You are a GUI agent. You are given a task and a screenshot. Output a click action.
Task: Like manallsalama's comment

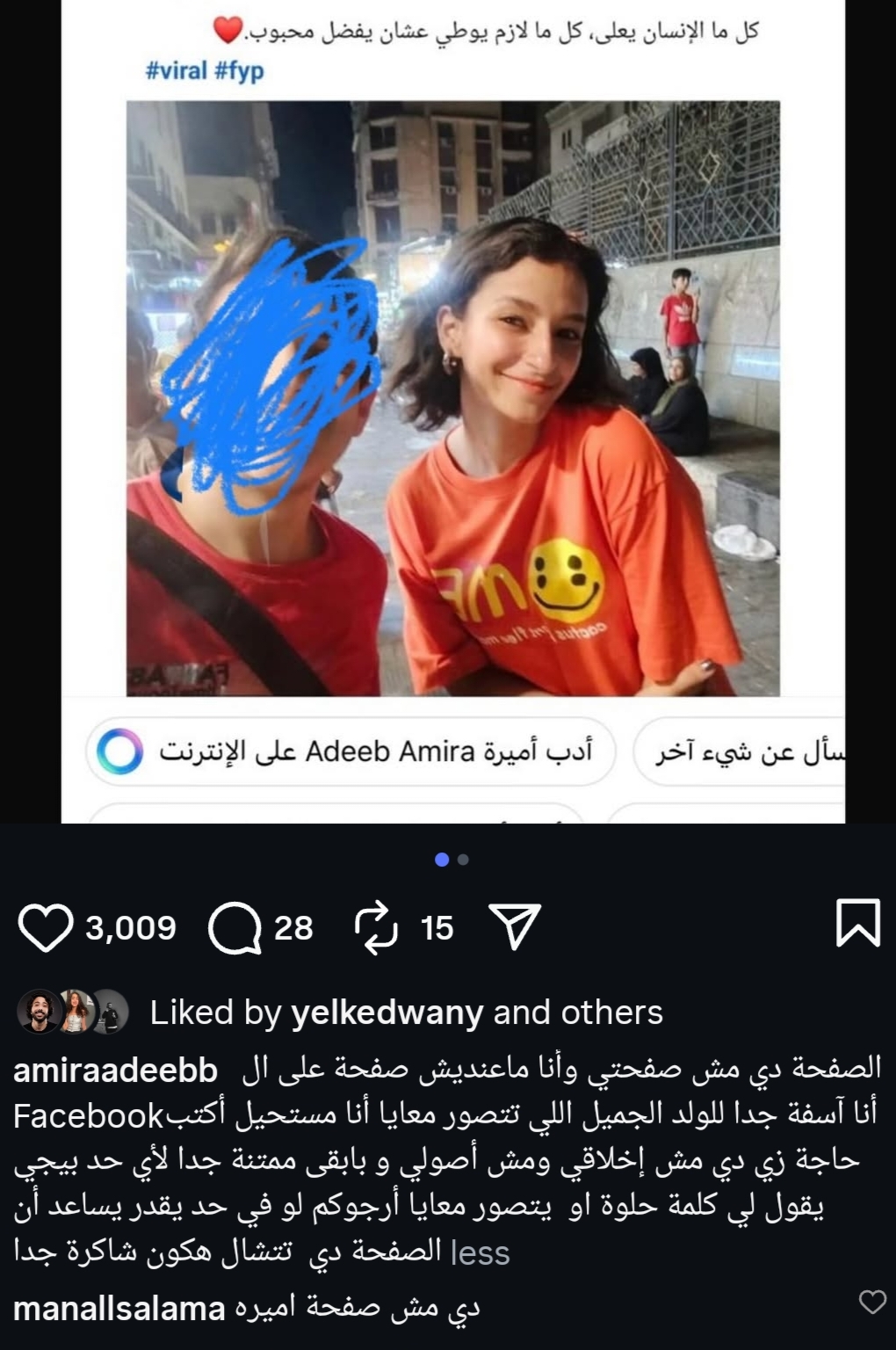(871, 1302)
